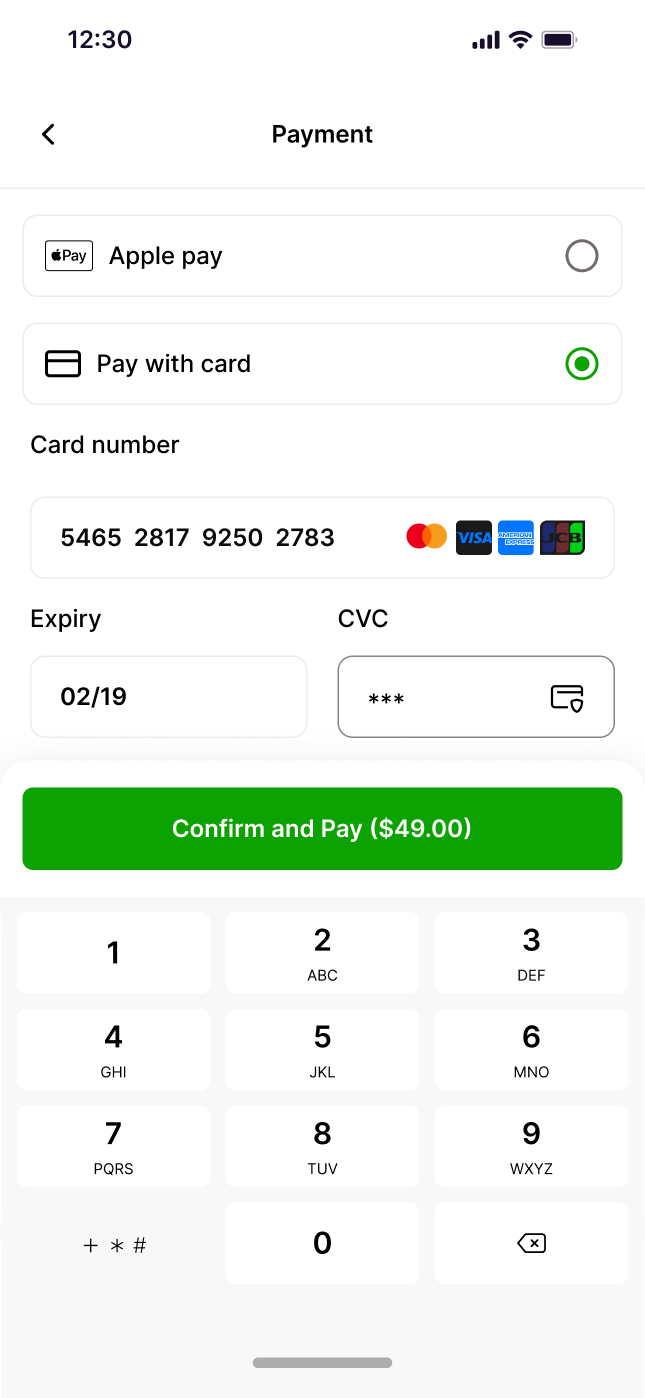Select the Apple pay option
Viewport: 645px width, 1398px height.
click(322, 256)
